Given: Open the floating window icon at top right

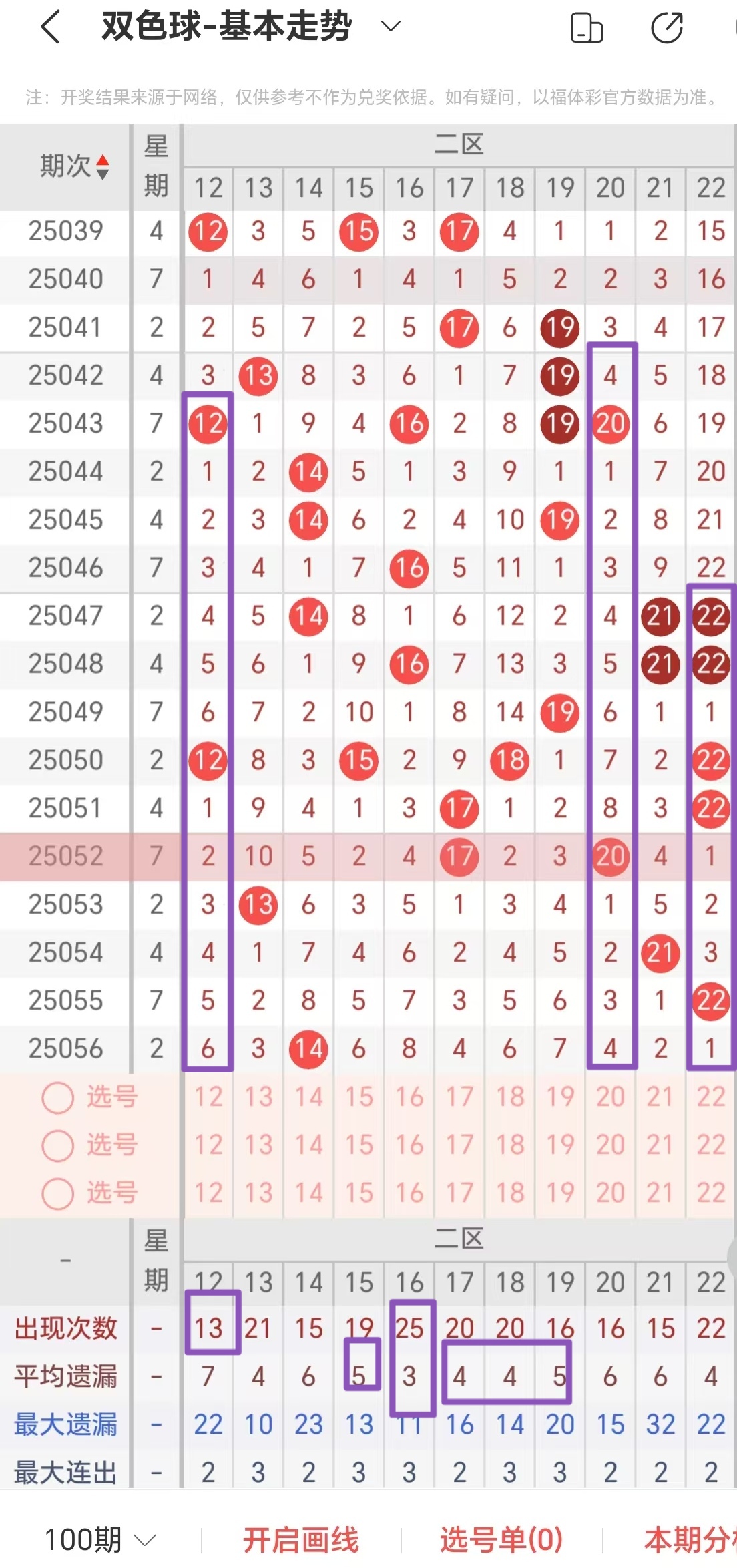Looking at the screenshot, I should pos(587,28).
